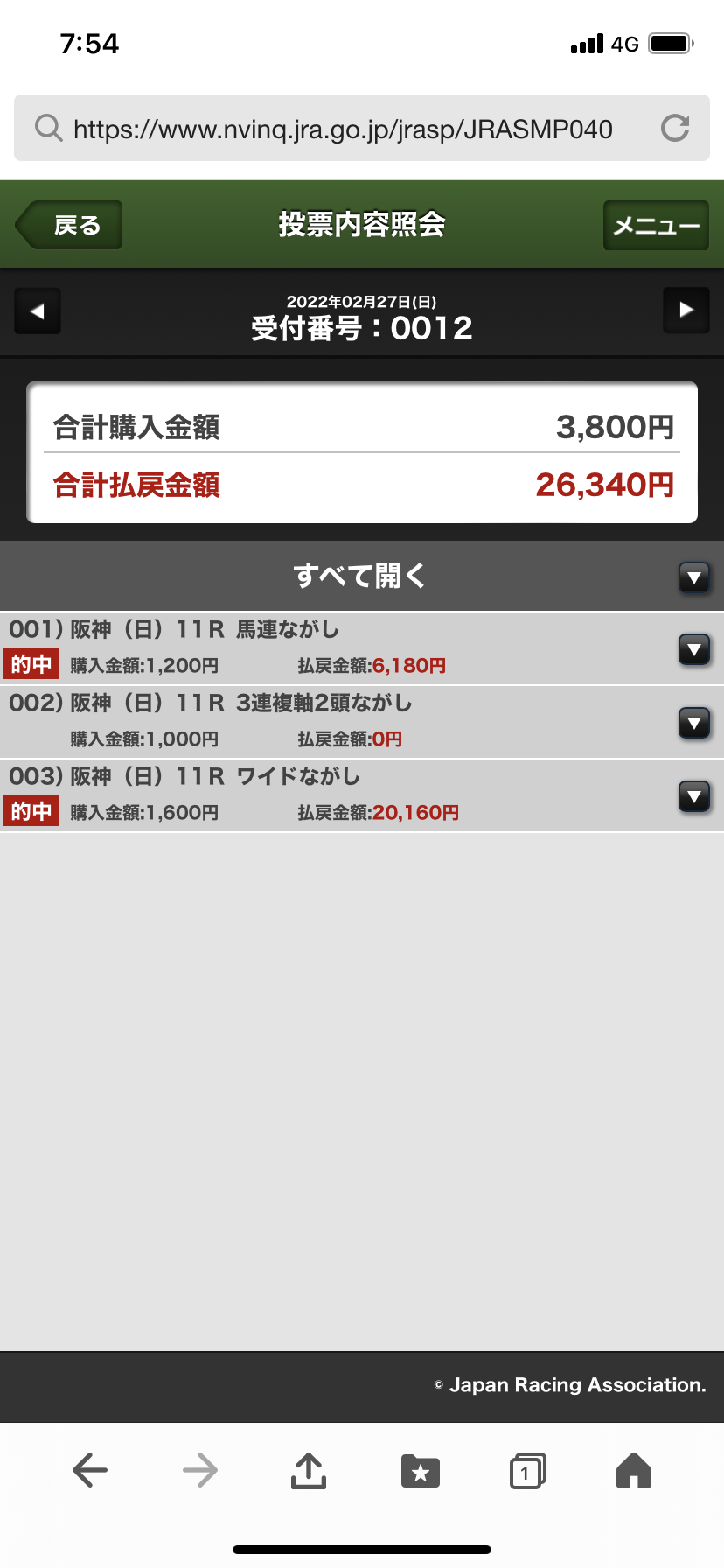Go to the previous receipt number
The image size is (724, 1568).
click(38, 311)
